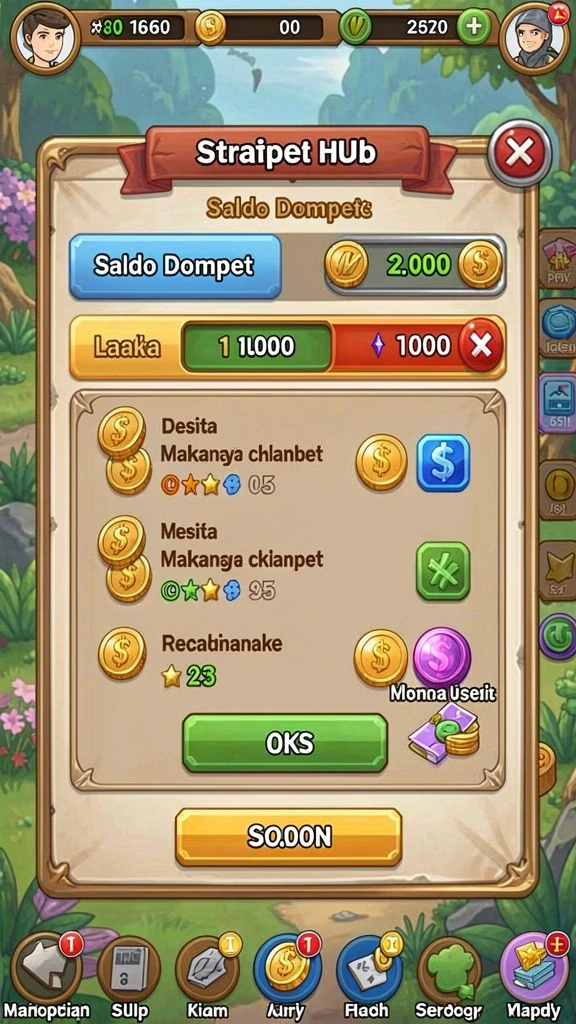The width and height of the screenshot is (576, 1024).
Task: Dismiss the red 1000 bar with X
Action: 481,346
